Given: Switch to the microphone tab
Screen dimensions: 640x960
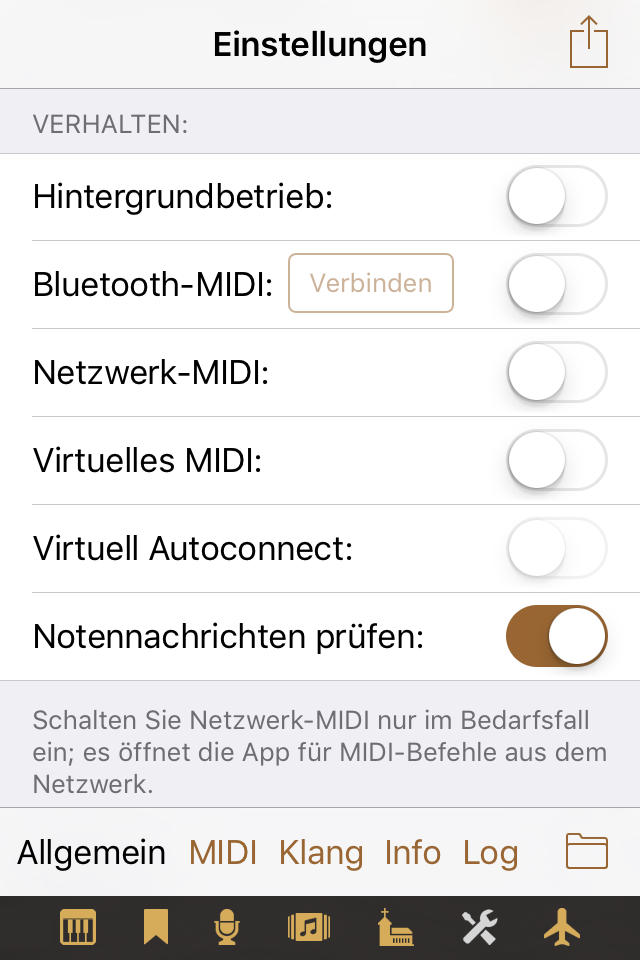Looking at the screenshot, I should point(228,928).
